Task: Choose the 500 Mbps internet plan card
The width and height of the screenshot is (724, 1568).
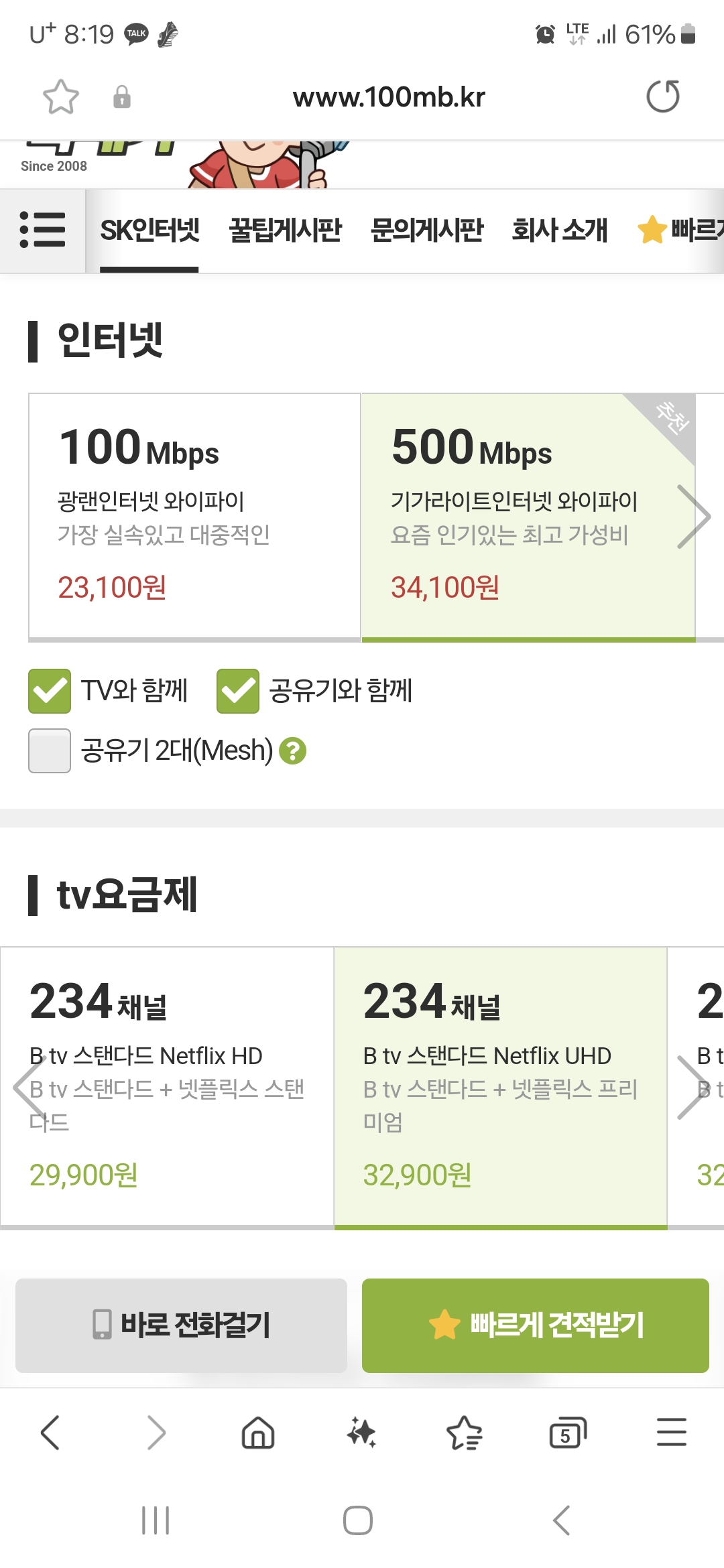Action: click(528, 517)
